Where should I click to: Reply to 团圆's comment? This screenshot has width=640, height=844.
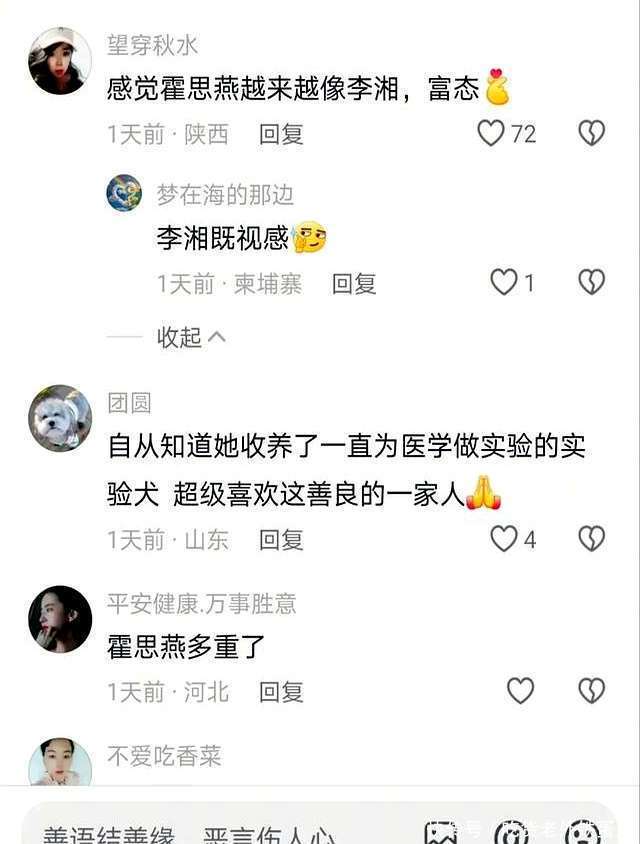point(281,540)
